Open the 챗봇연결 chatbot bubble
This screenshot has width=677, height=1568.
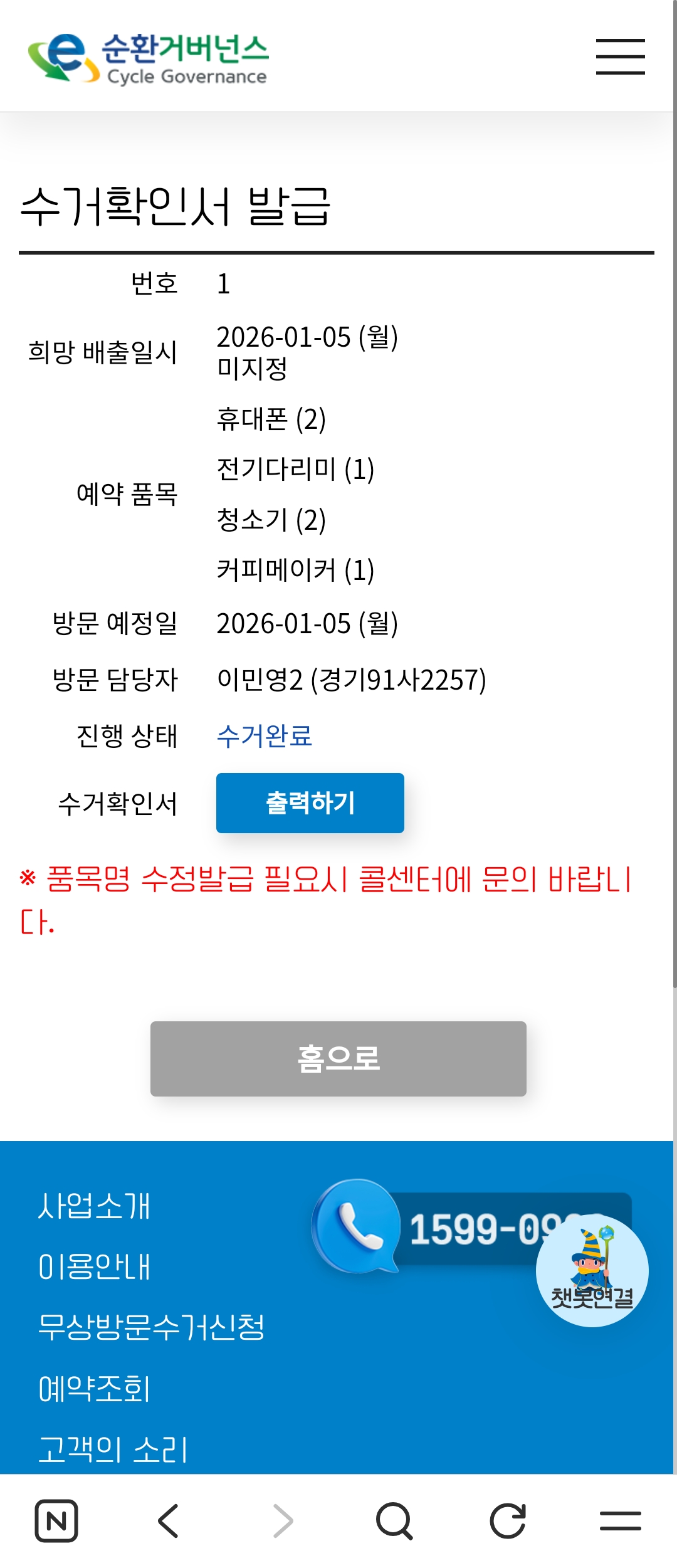592,1270
